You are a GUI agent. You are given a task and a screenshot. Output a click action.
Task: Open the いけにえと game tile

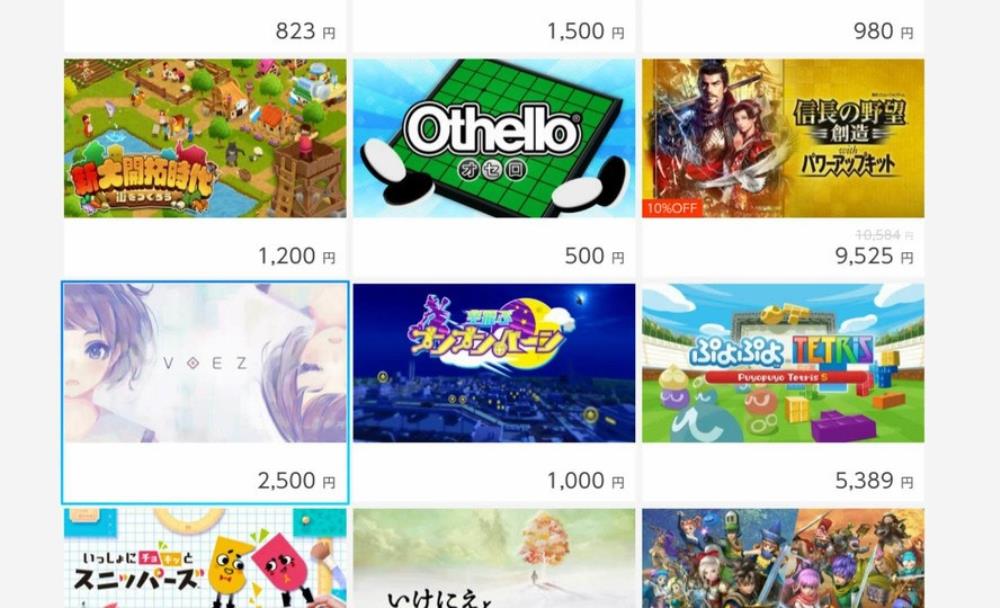pos(494,560)
